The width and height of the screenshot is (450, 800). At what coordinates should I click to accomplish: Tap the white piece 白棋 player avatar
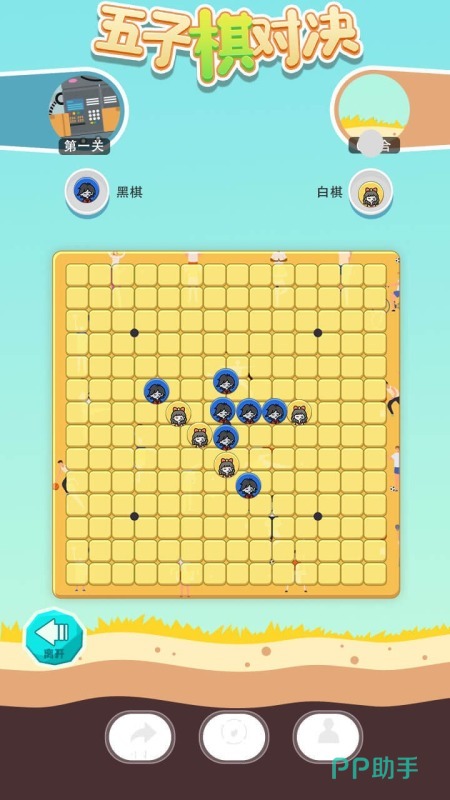click(370, 191)
